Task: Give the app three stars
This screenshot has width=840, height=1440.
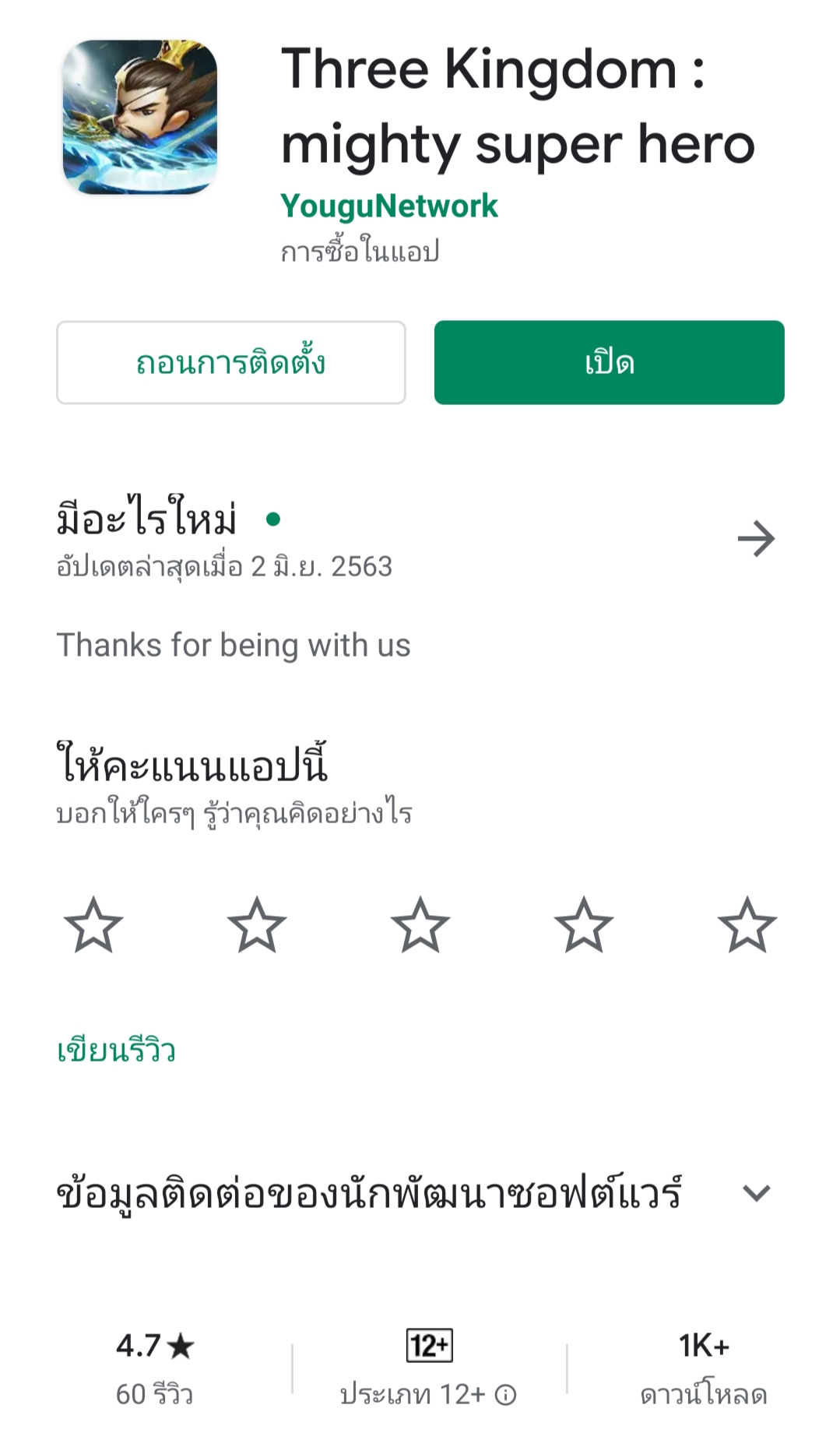Action: (x=420, y=924)
